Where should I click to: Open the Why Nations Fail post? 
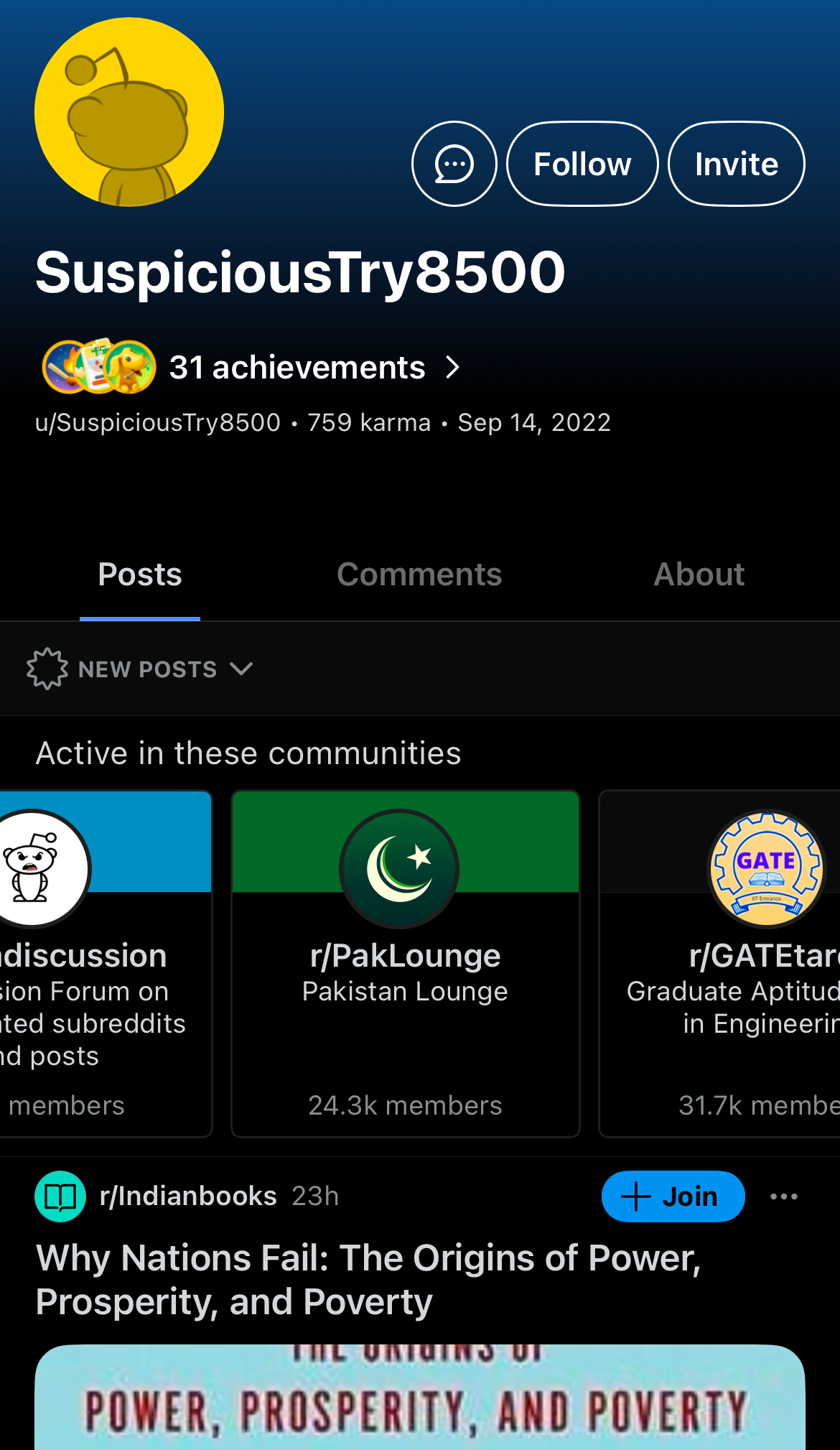(368, 1280)
